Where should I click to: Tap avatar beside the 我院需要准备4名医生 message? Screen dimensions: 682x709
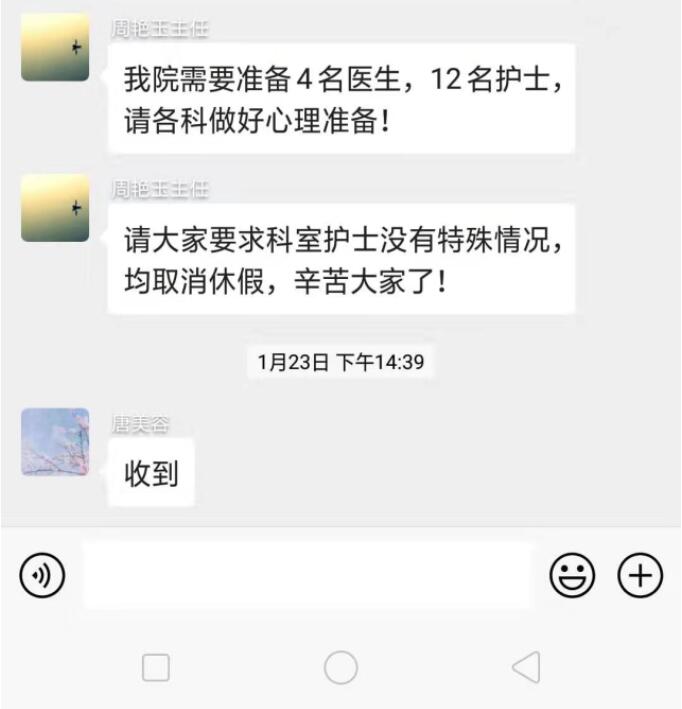(x=55, y=48)
